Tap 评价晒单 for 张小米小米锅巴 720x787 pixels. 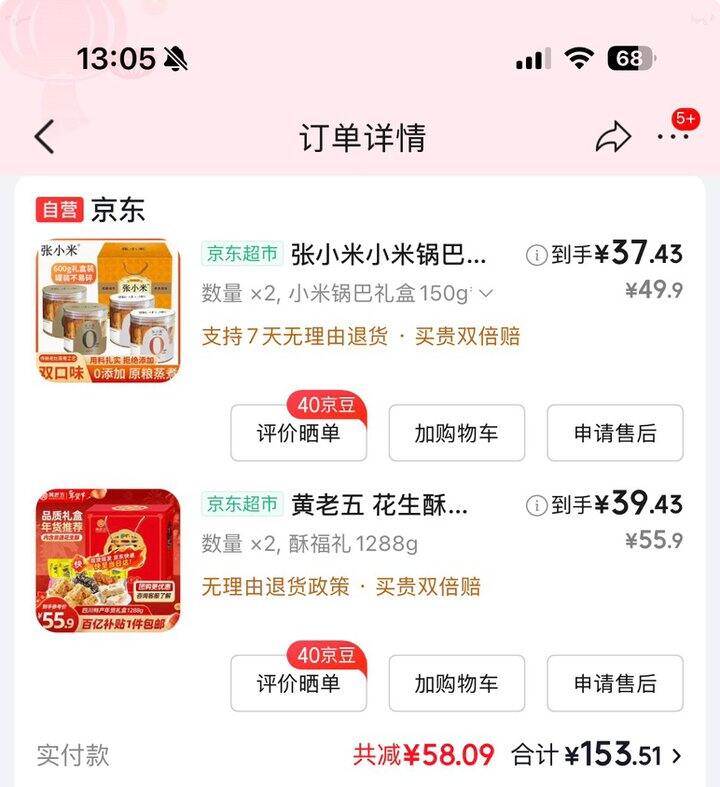pyautogui.click(x=298, y=433)
